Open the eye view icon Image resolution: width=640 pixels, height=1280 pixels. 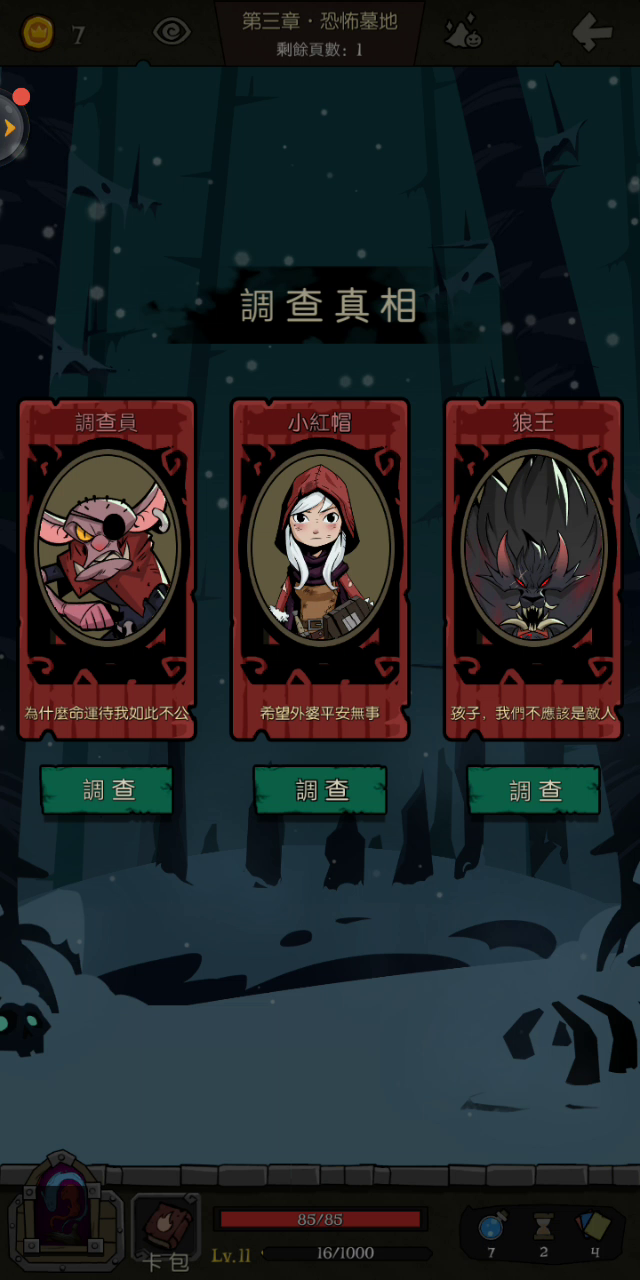tap(172, 32)
